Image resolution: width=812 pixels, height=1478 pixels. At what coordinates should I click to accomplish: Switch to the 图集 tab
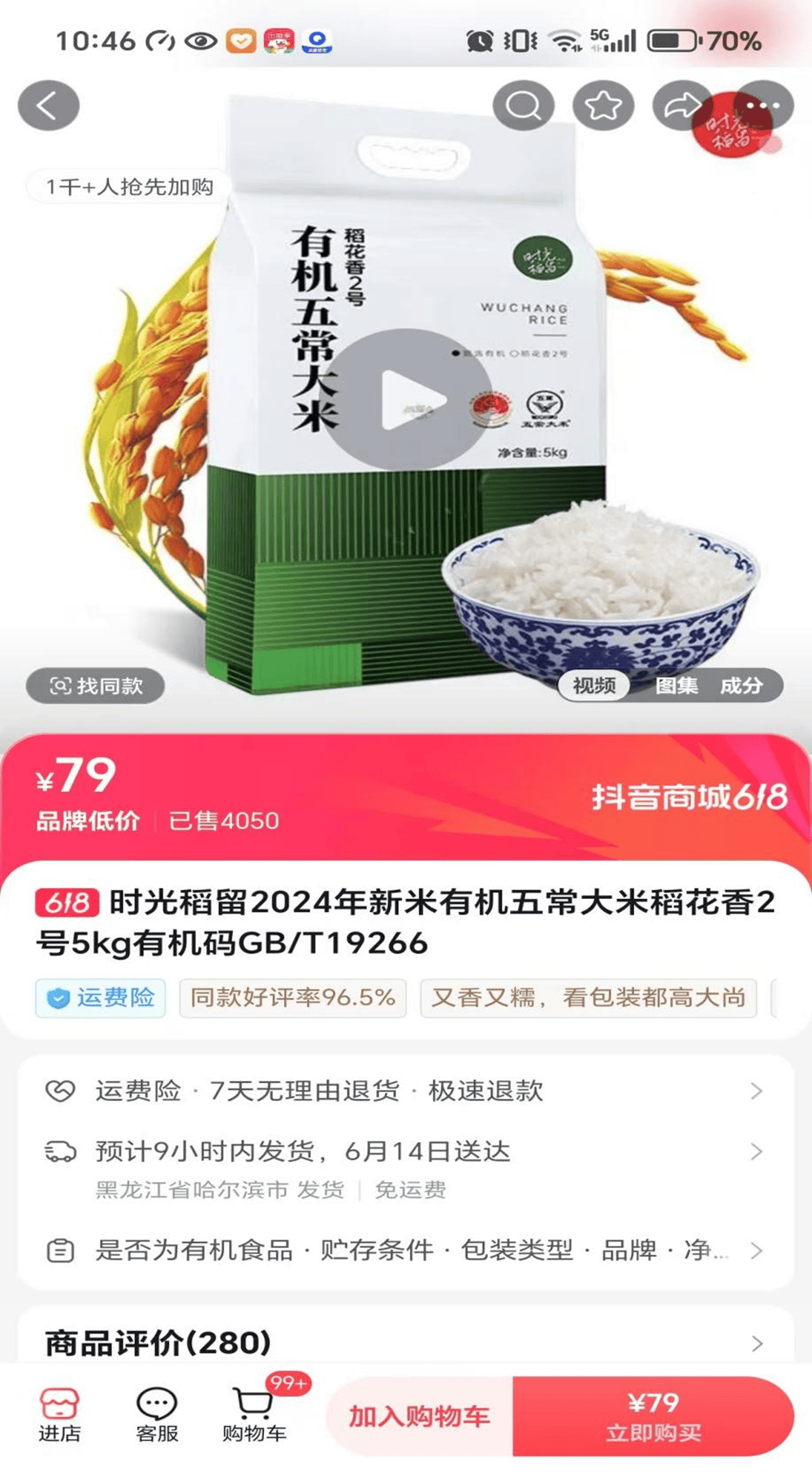coord(676,686)
